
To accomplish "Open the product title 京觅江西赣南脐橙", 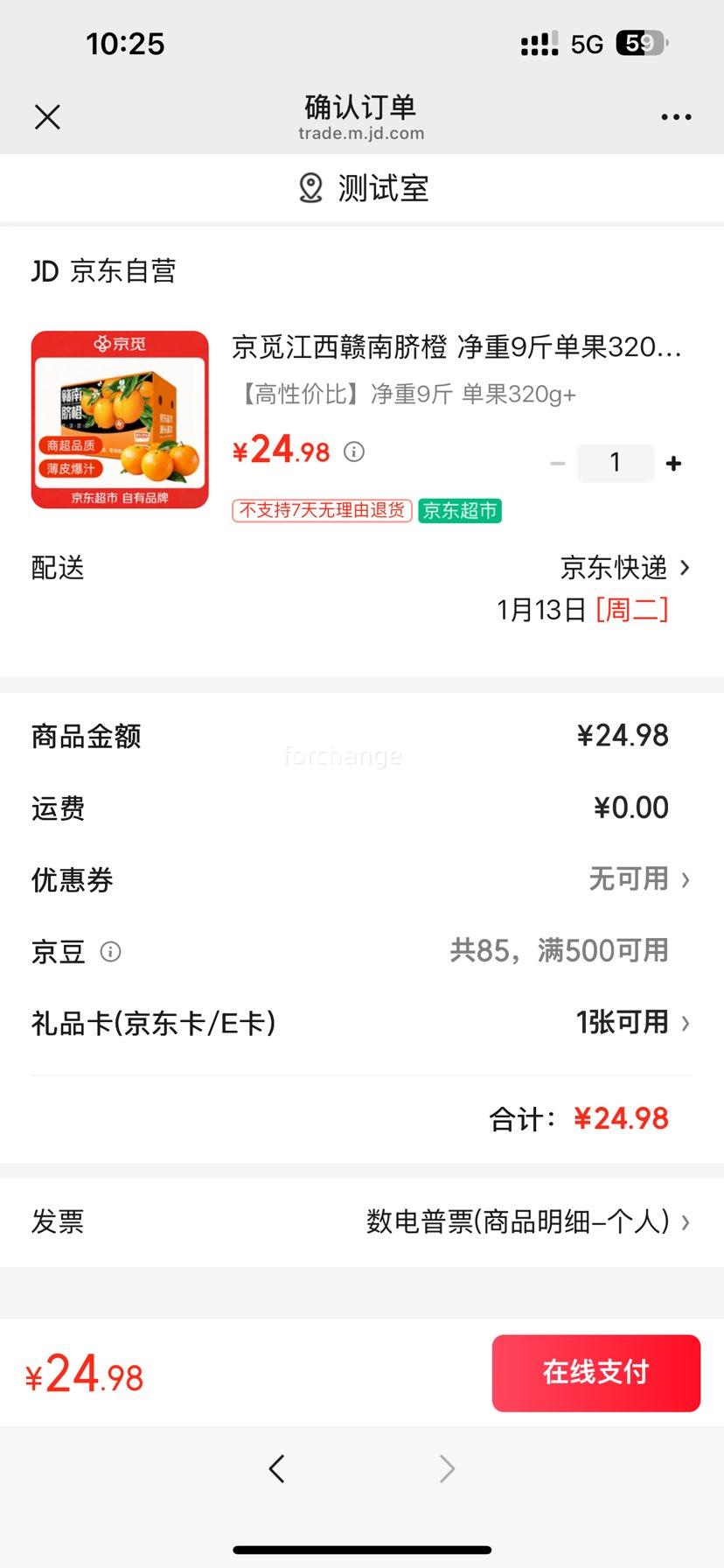I will [455, 347].
